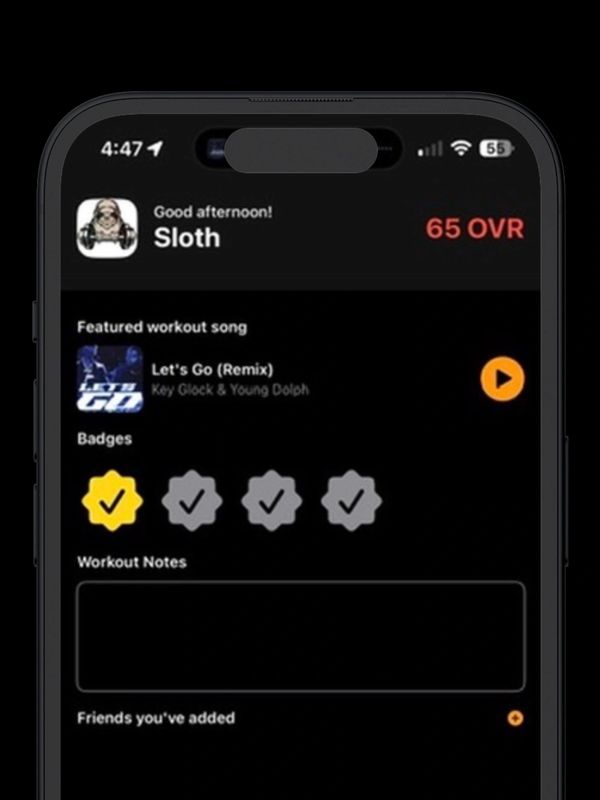Open the yellow earned badge
Image resolution: width=600 pixels, height=800 pixels.
tap(110, 498)
